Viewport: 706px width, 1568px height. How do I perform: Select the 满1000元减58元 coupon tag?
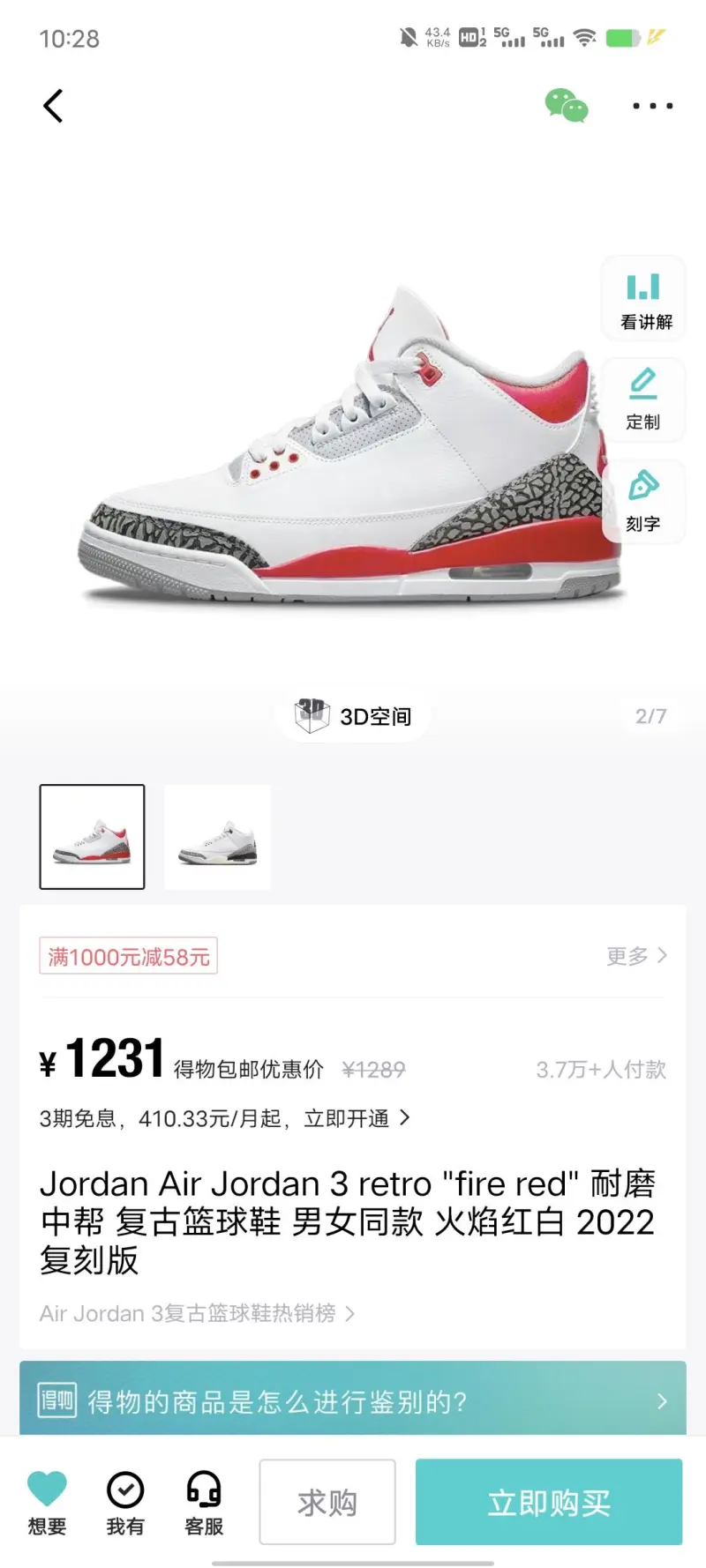[x=127, y=955]
